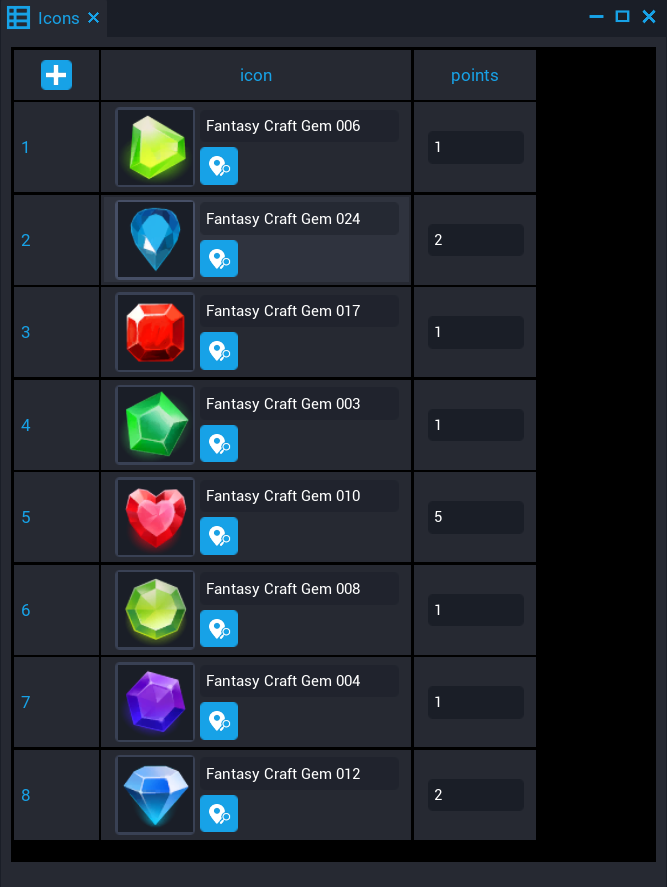667x887 pixels.
Task: Edit points field for Fantasy Craft Gem 006
Action: click(x=475, y=147)
